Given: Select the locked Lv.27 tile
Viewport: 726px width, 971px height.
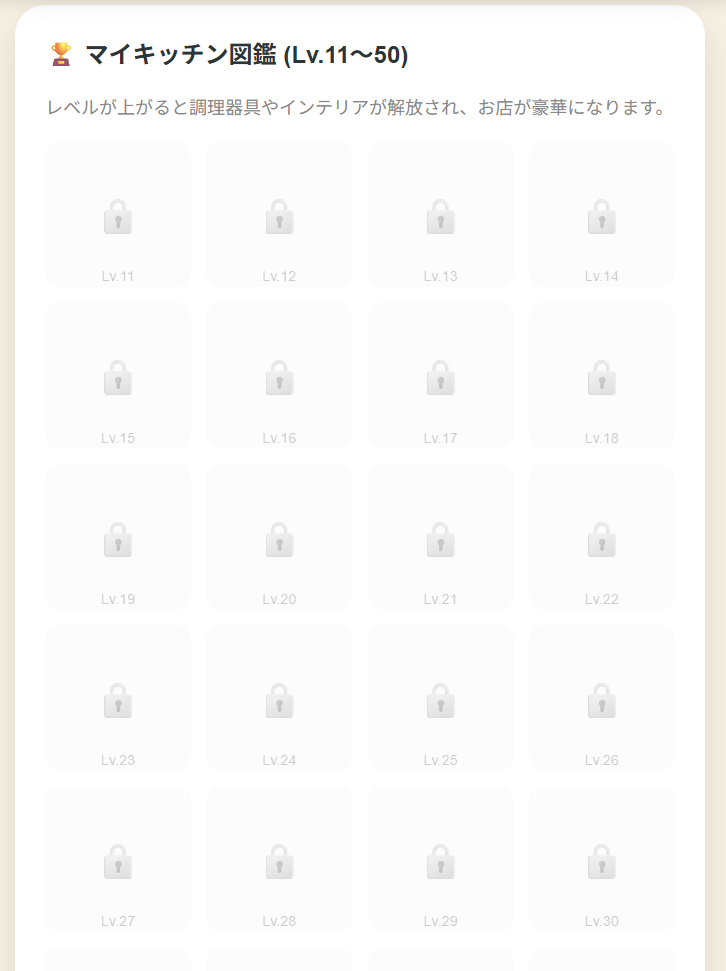Looking at the screenshot, I should pos(118,860).
